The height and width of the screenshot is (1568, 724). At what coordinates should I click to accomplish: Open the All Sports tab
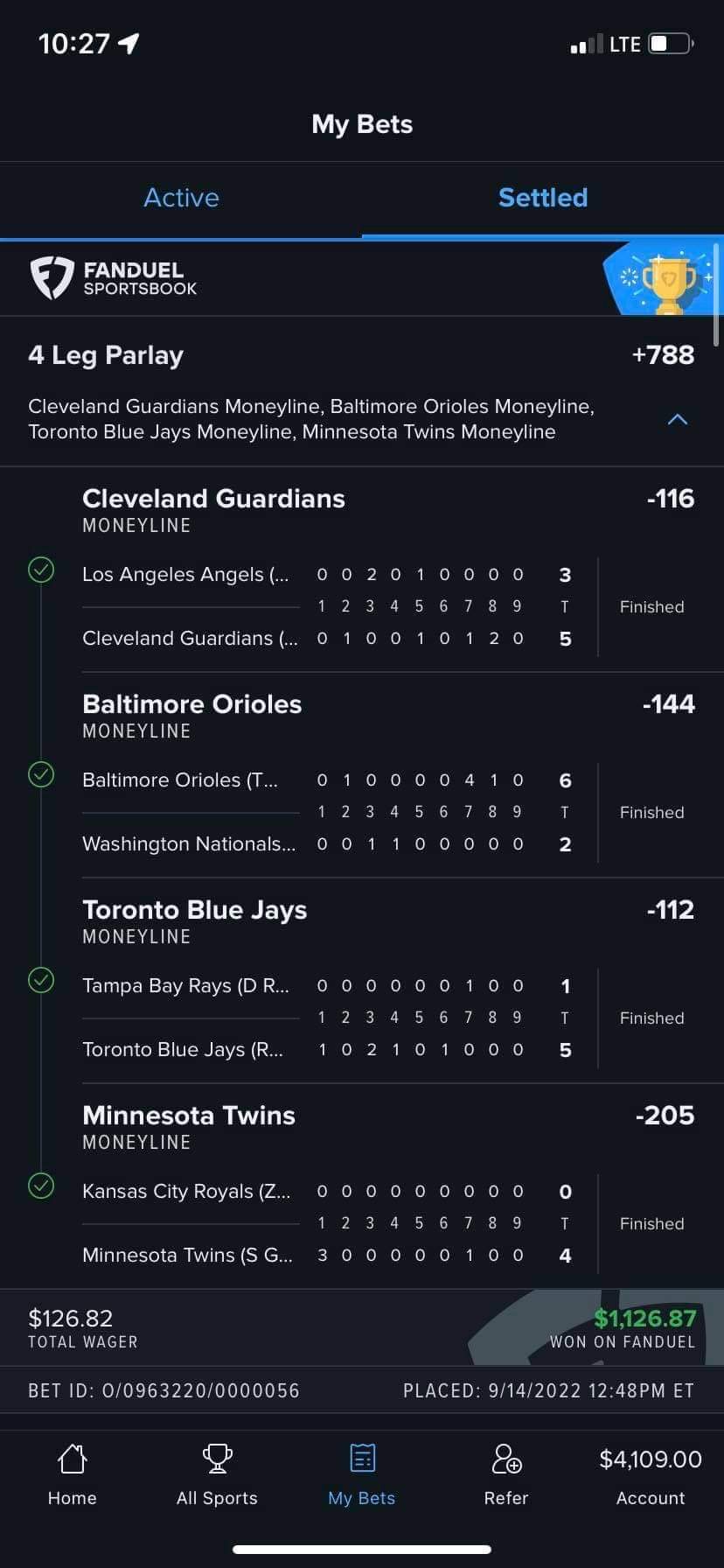pyautogui.click(x=217, y=1474)
